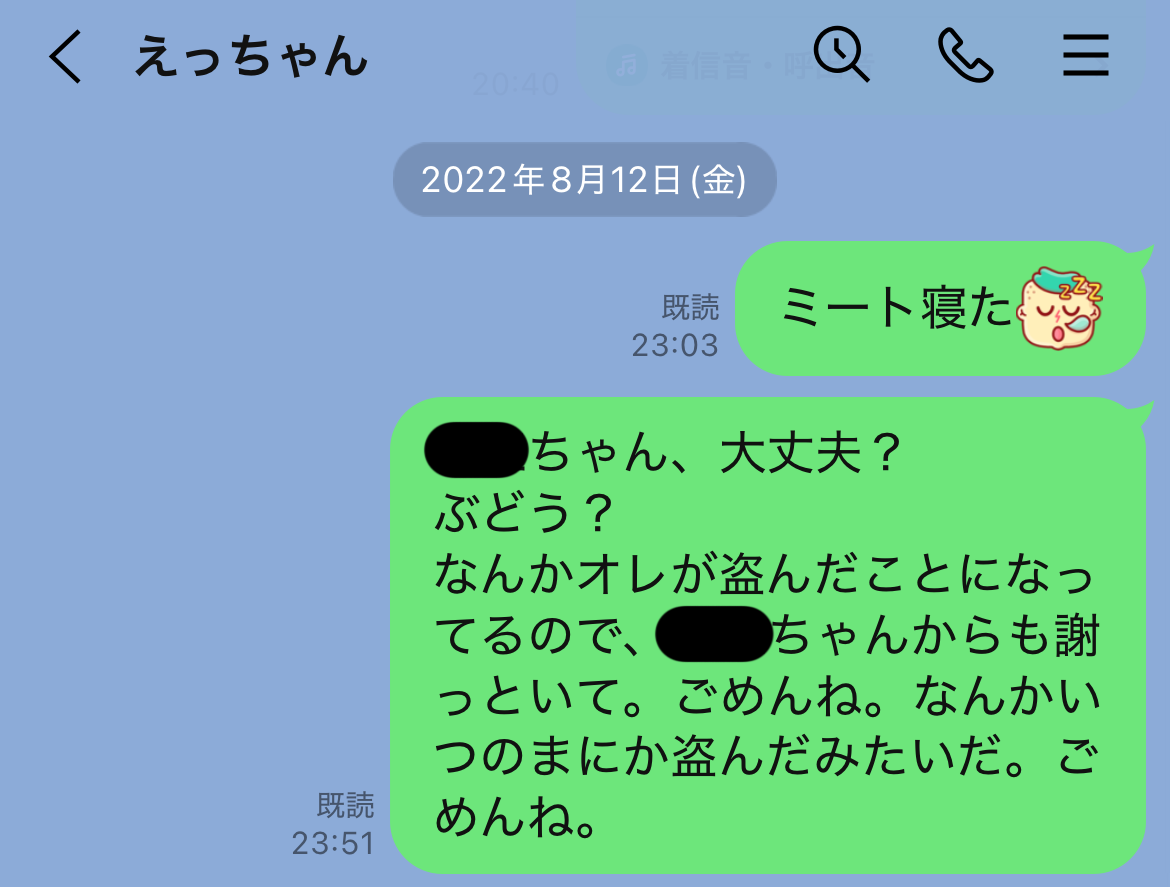1170x887 pixels.
Task: Search within this chat
Action: pyautogui.click(x=842, y=54)
